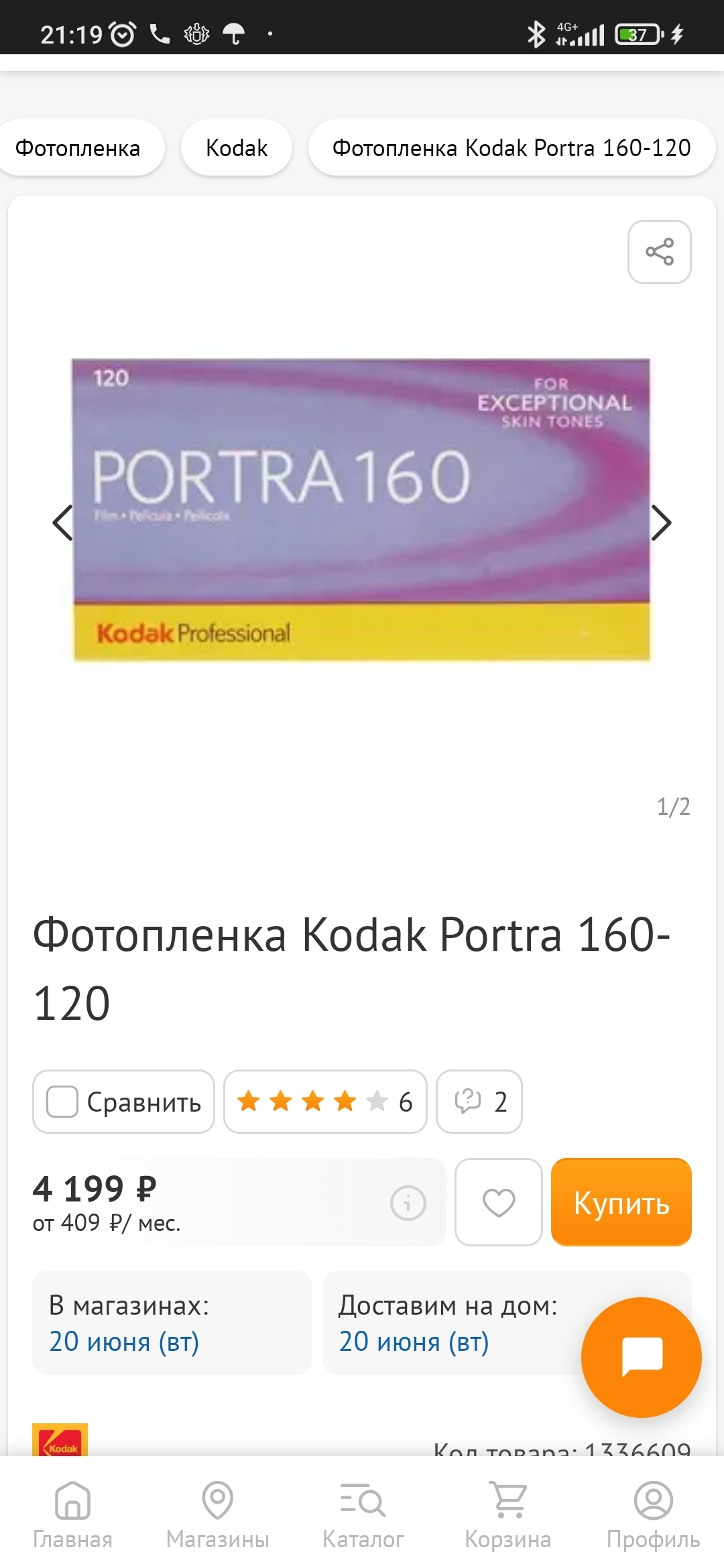Open the Portra 160 product photo
This screenshot has height=1568, width=724.
pos(361,509)
